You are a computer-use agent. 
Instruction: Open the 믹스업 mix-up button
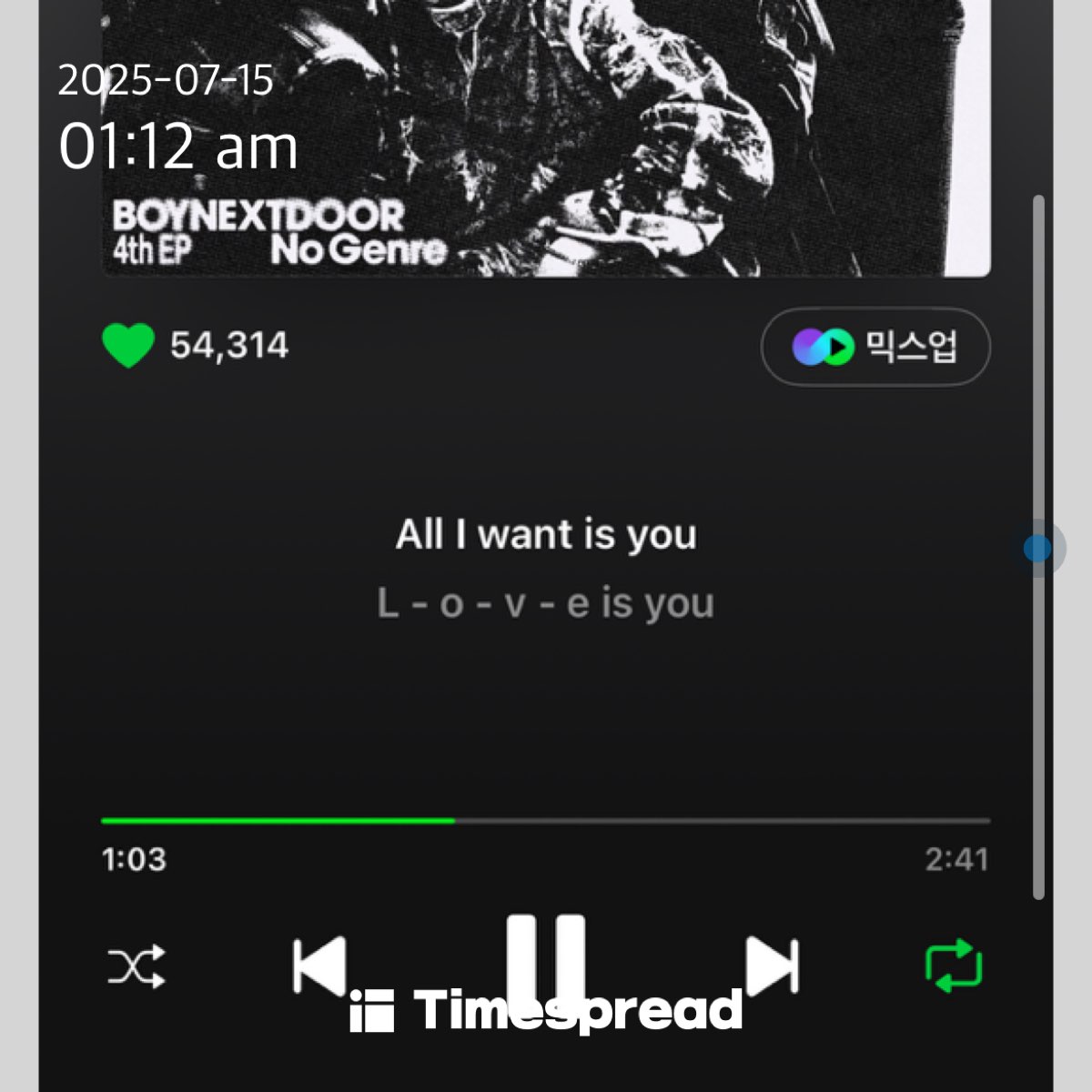(x=875, y=347)
